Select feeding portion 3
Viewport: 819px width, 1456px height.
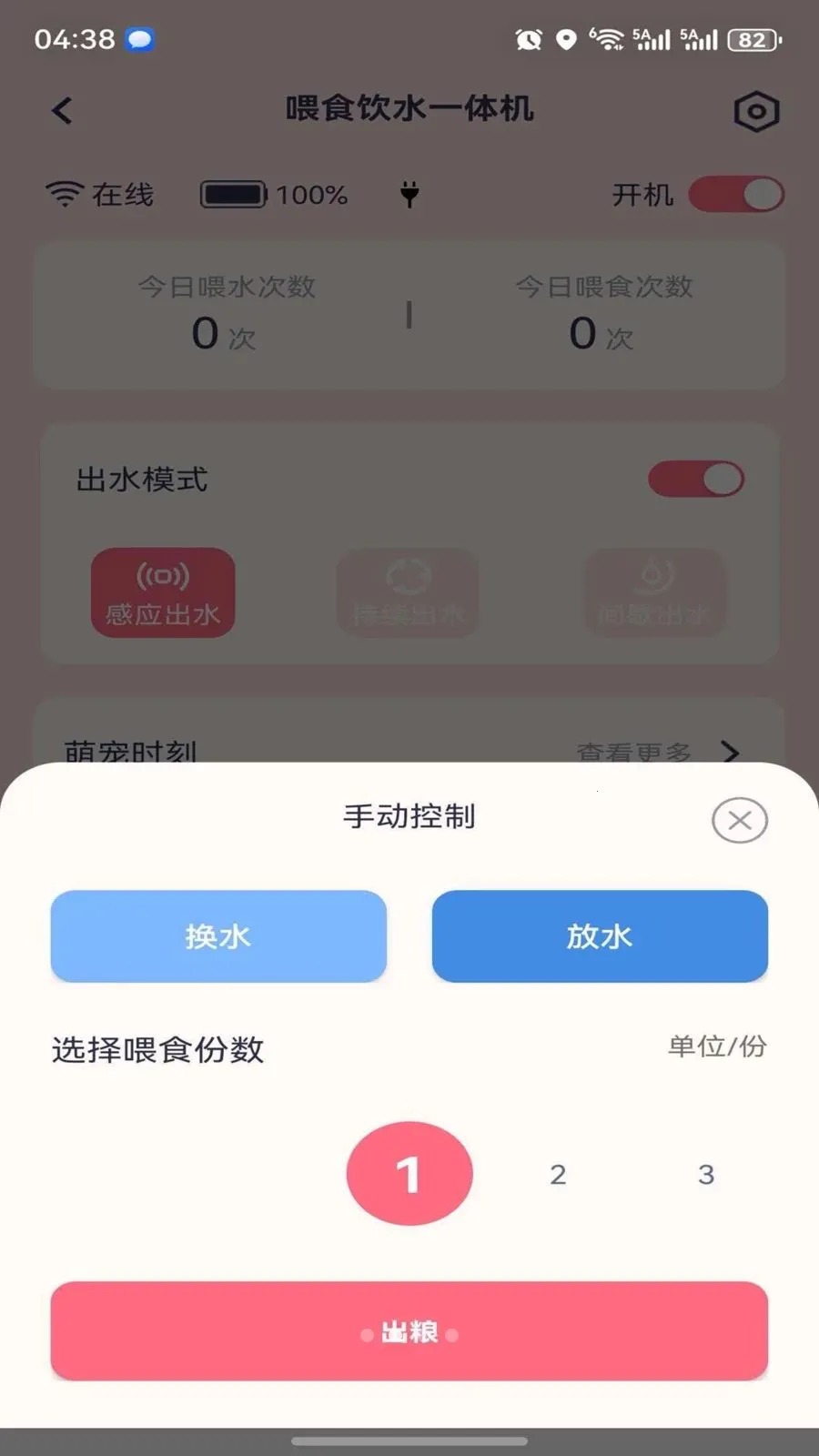[x=705, y=1175]
